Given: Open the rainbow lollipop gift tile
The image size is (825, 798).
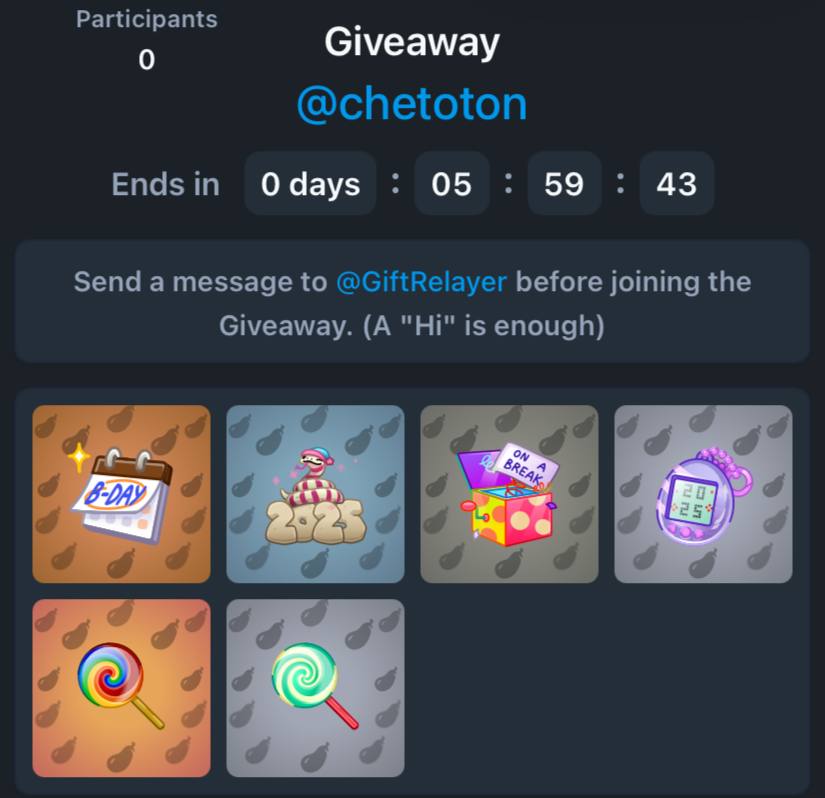Looking at the screenshot, I should [x=122, y=688].
